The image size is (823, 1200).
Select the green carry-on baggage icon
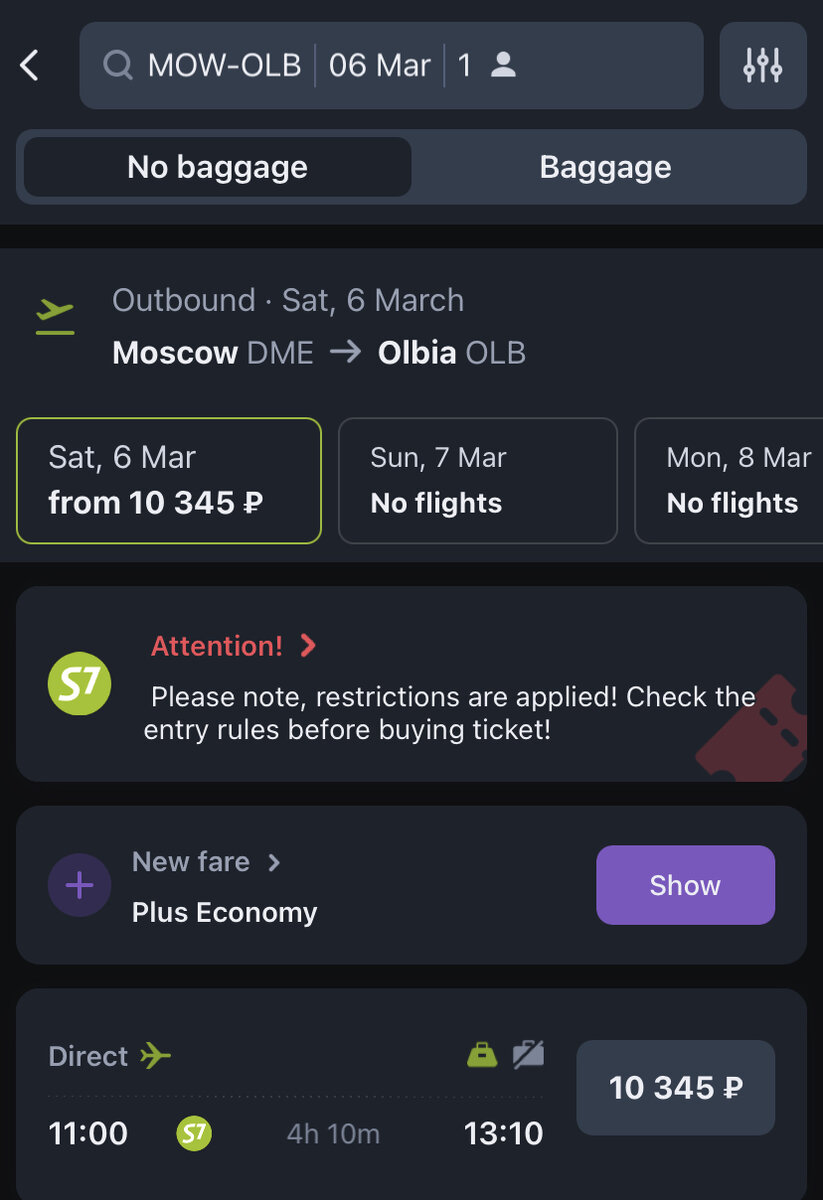click(x=482, y=1053)
